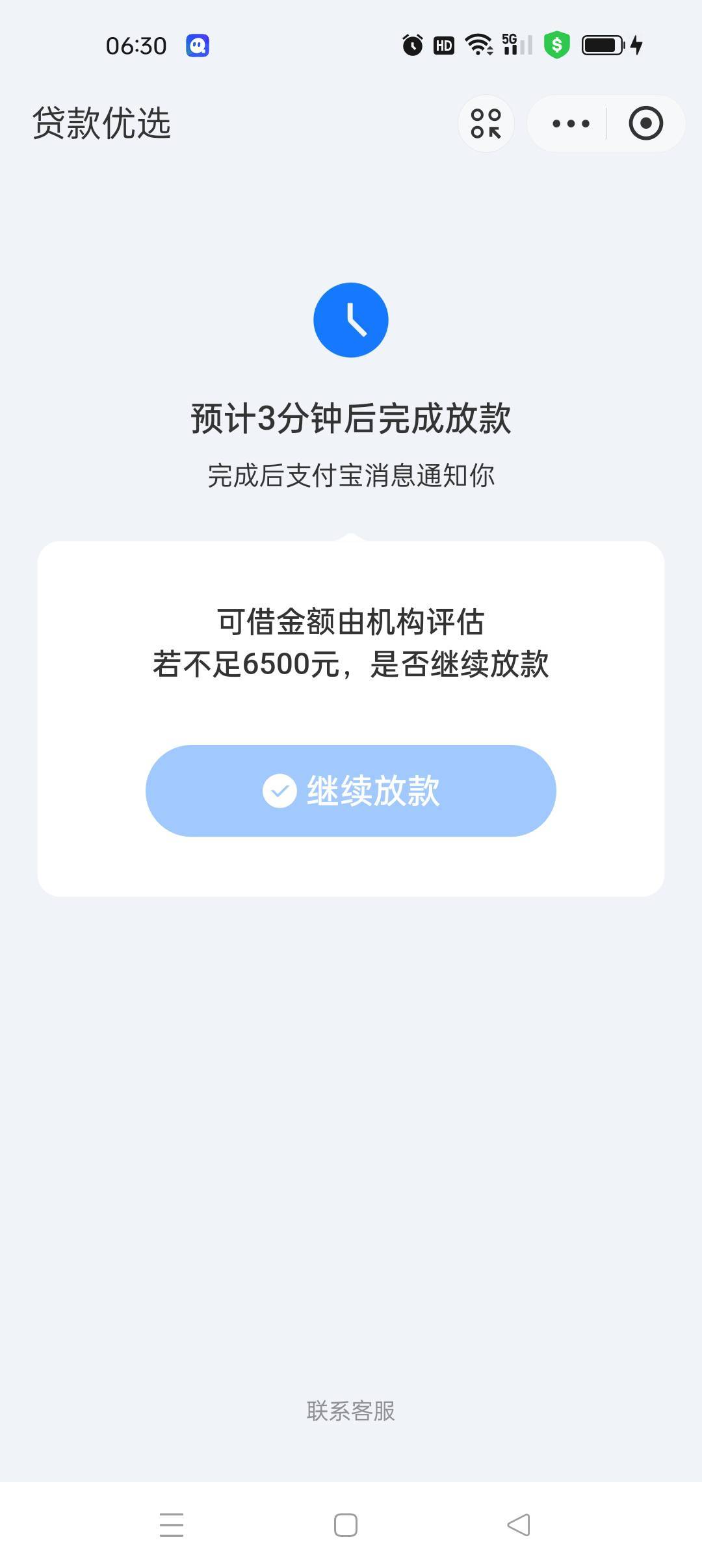
Task: Open the four-dot shortcut icon
Action: click(x=486, y=124)
